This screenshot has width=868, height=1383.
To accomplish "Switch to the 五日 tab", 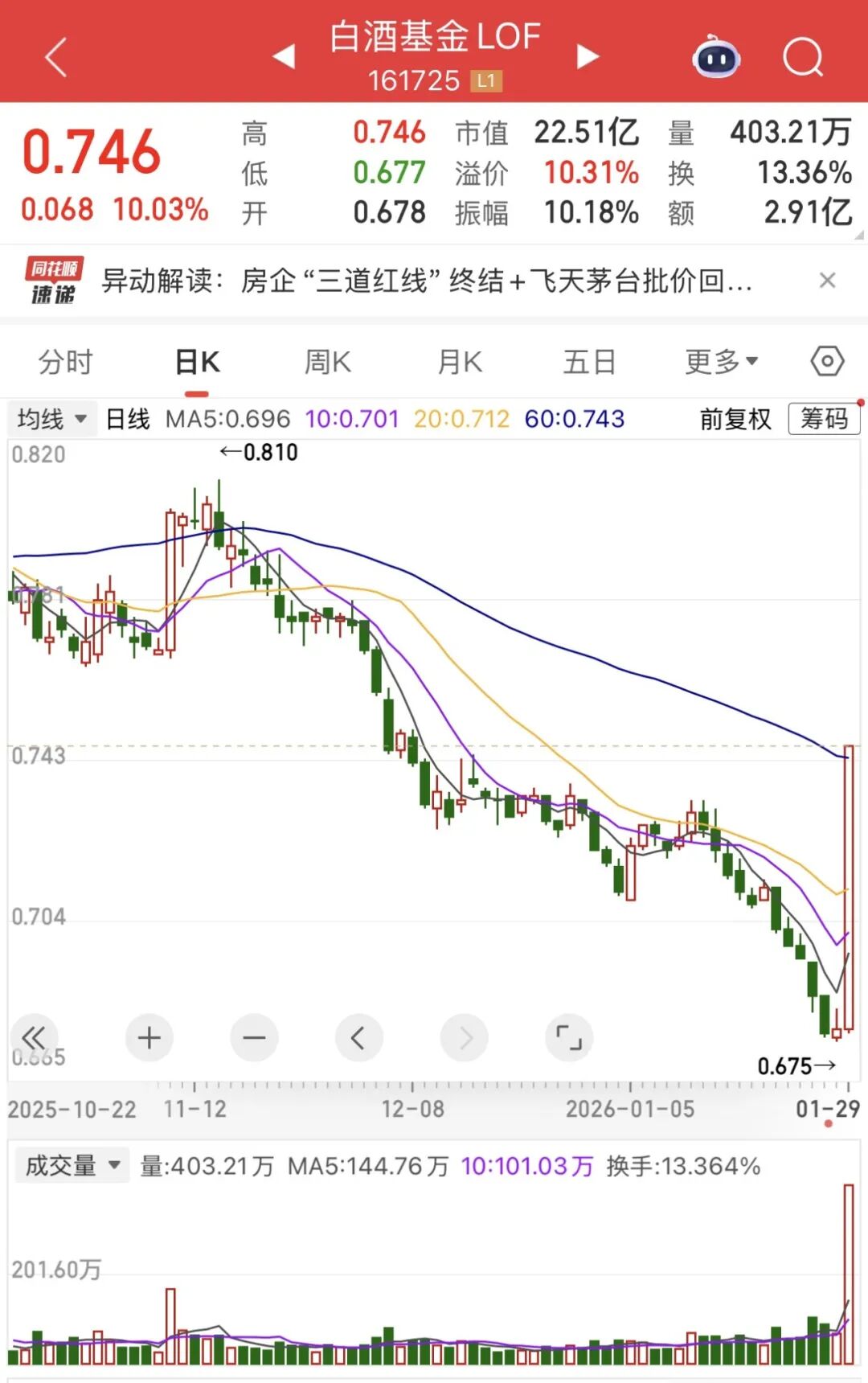I will click(589, 363).
